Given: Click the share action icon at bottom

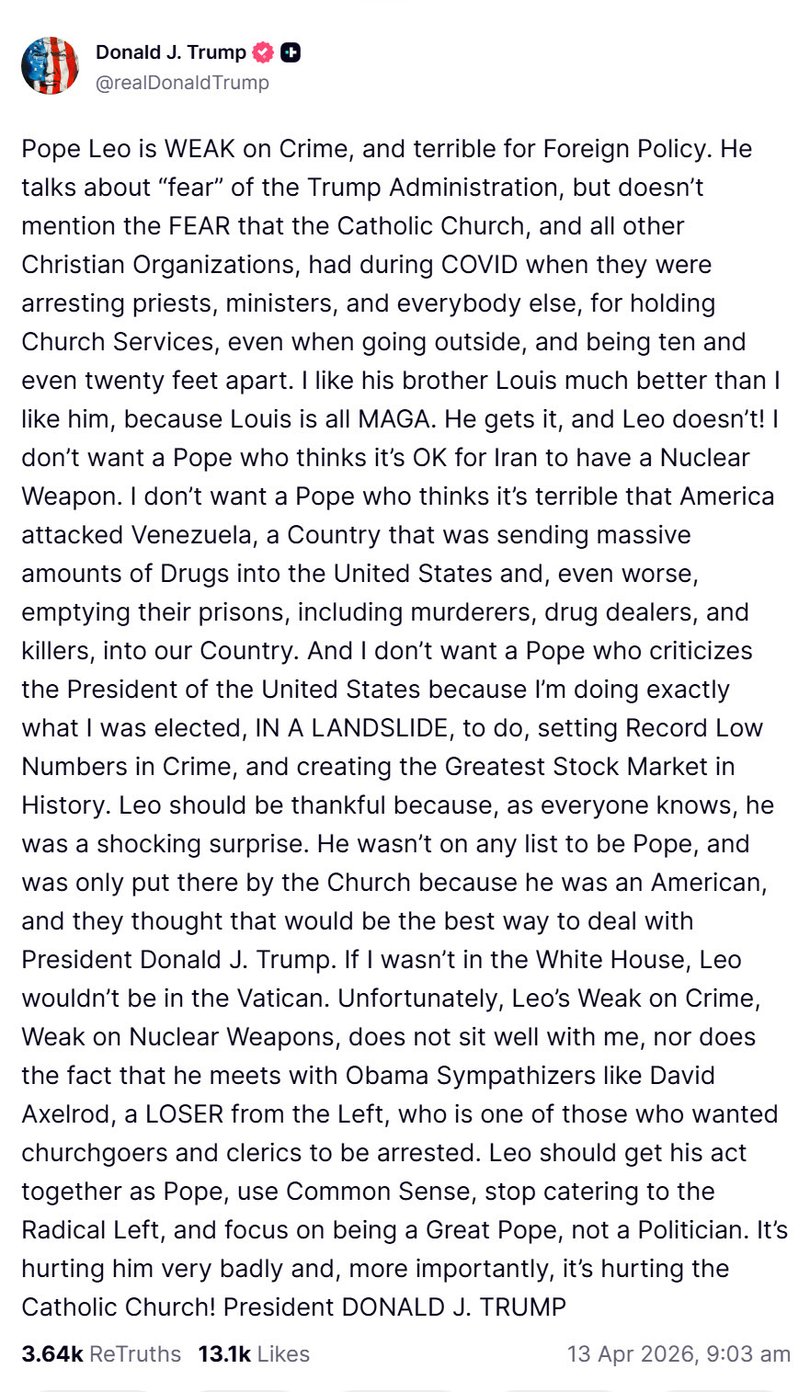Looking at the screenshot, I should [560, 1388].
